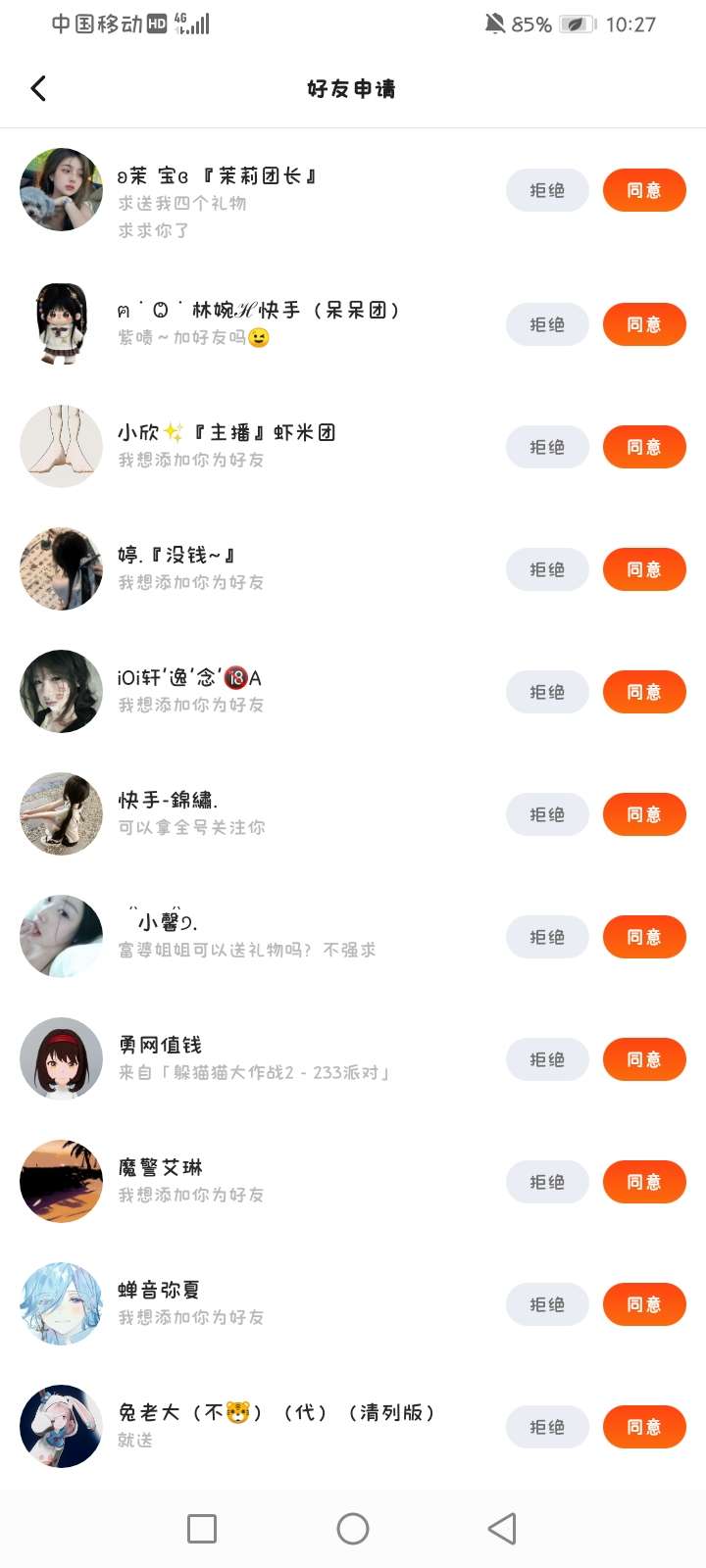The image size is (706, 1568).
Task: Accept the request from 兔老大 (清列版)
Action: point(643,1427)
